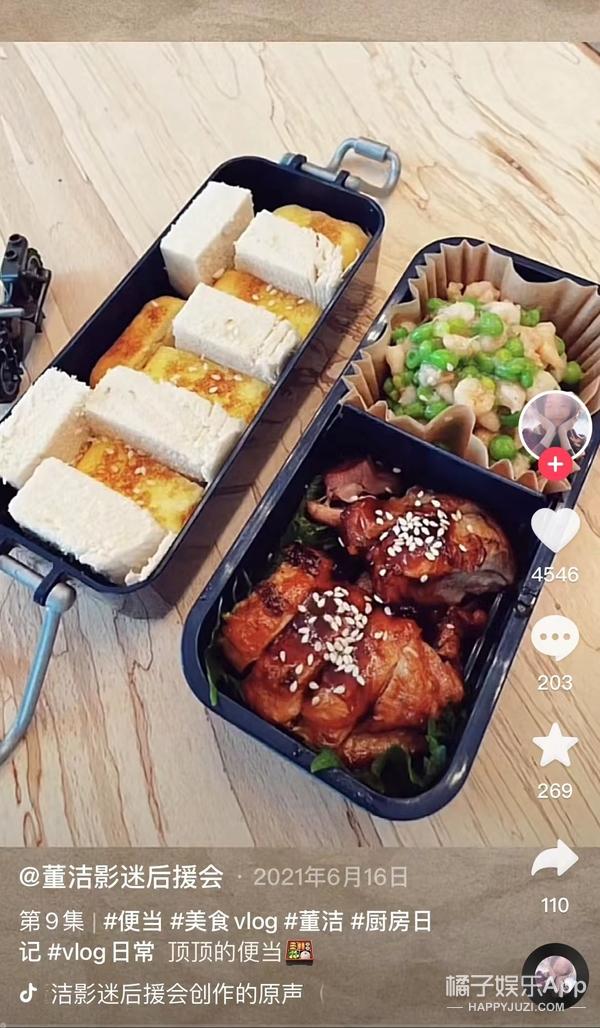
Task: Open the creator's profile avatar
Action: [x=554, y=424]
